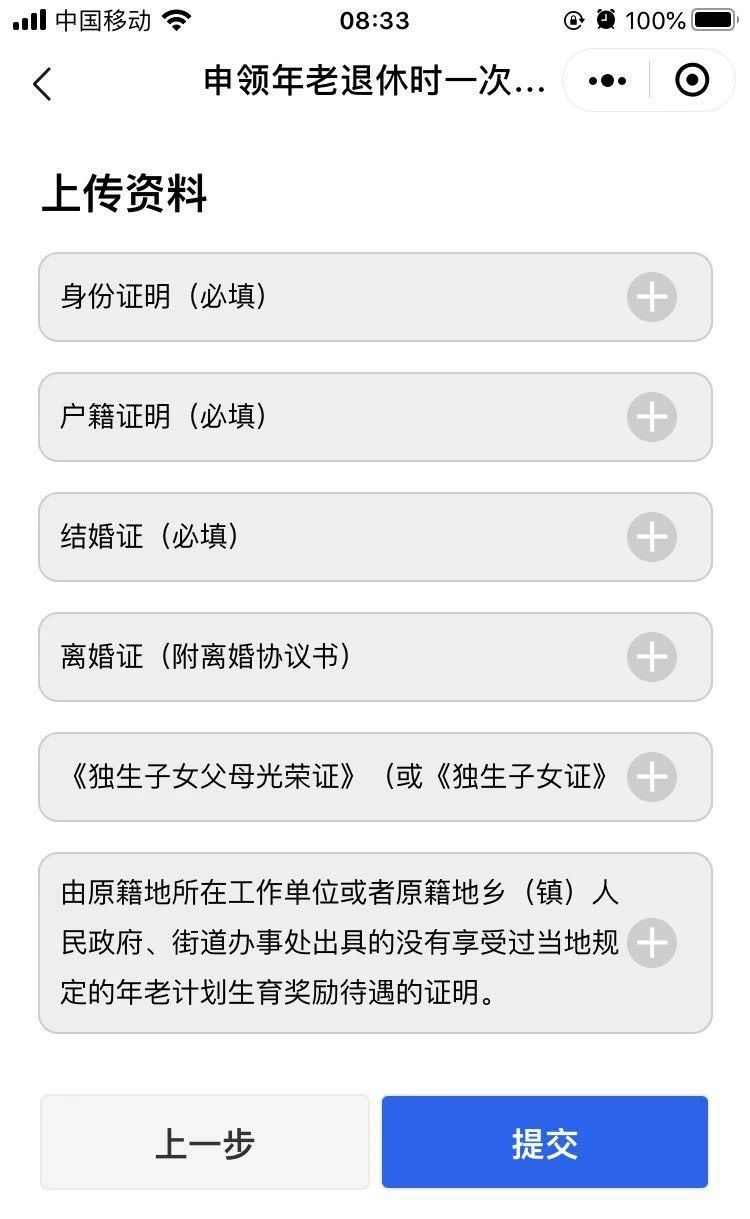Viewport: 750px width, 1219px height.
Task: Upload 《独生子女父母光荣证》 file
Action: [x=652, y=777]
